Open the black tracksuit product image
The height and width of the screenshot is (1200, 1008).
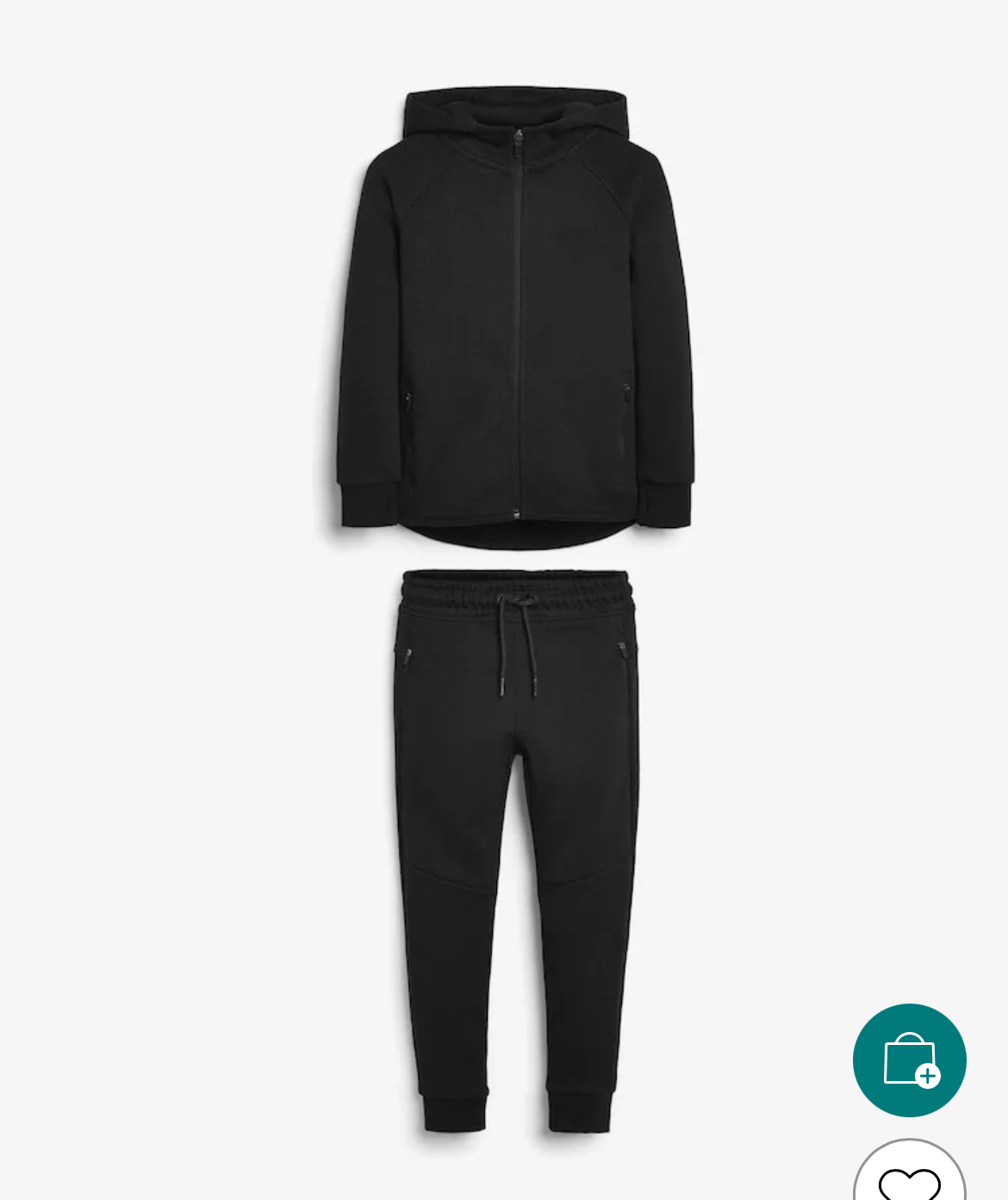[x=515, y=603]
